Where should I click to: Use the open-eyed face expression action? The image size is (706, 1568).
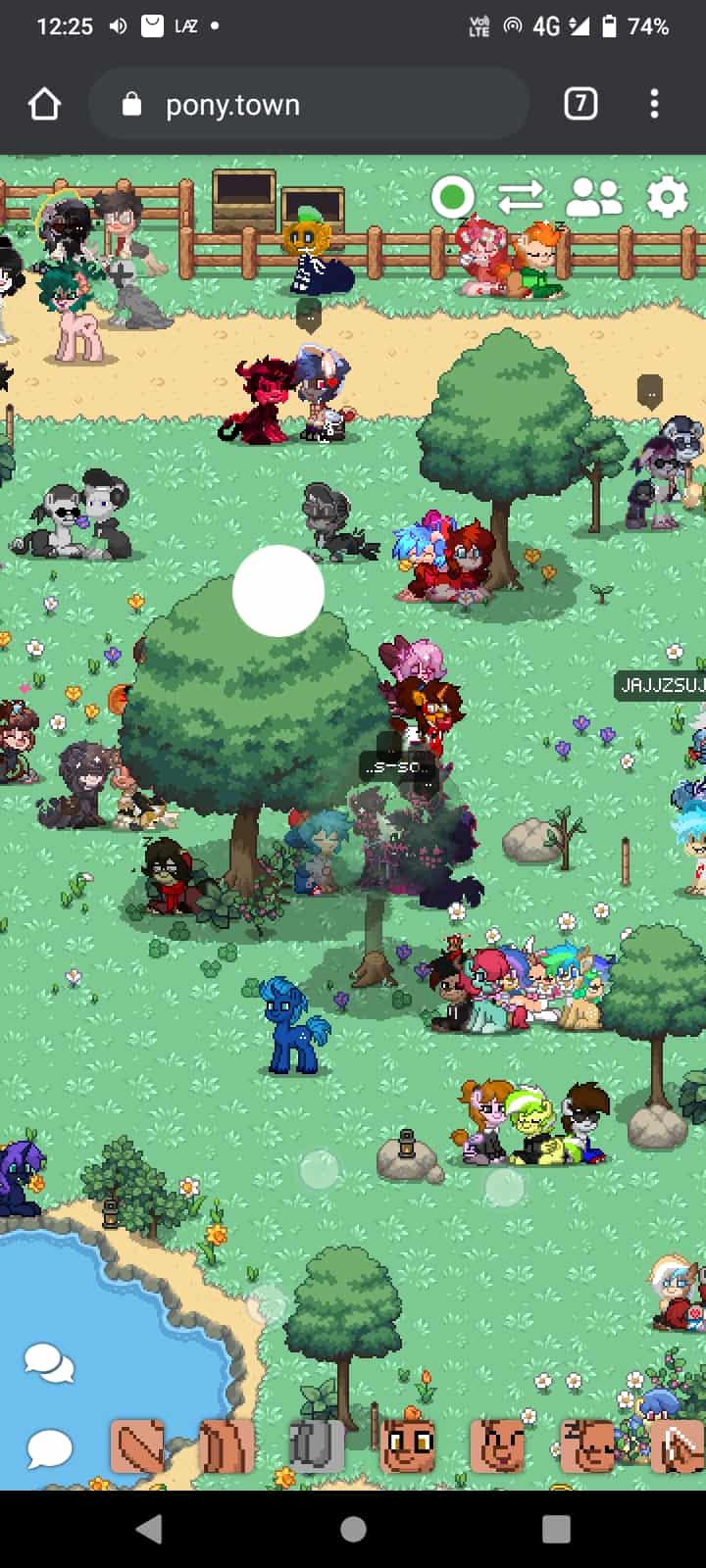[407, 1446]
